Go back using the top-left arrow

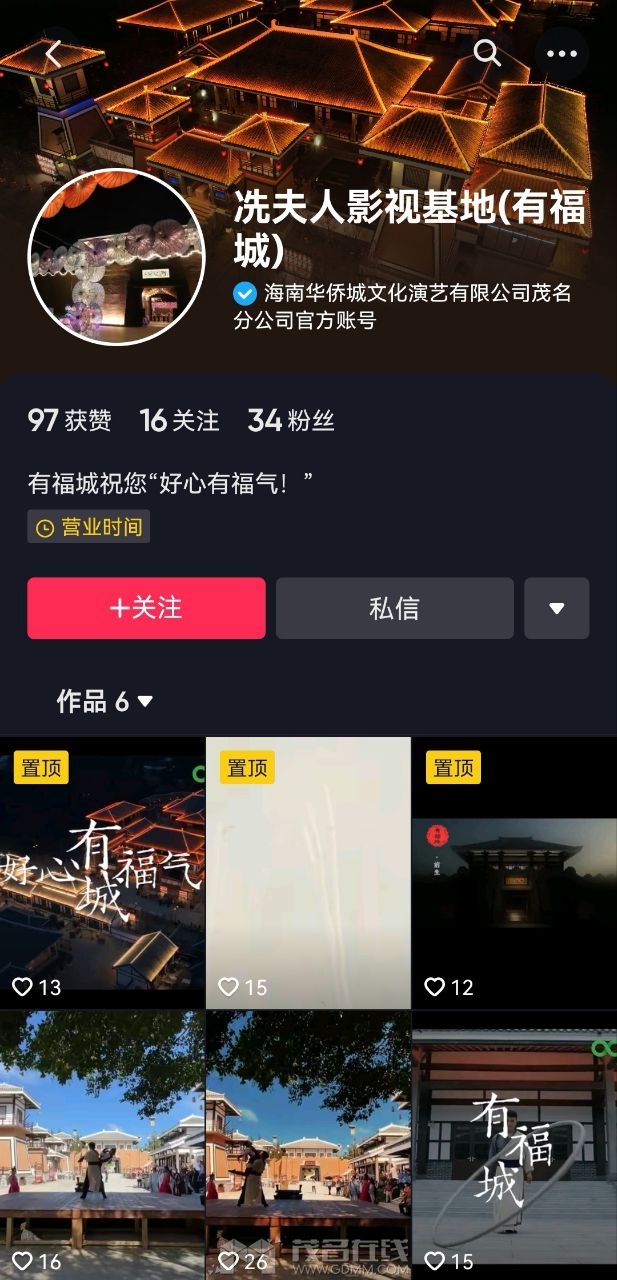pyautogui.click(x=53, y=54)
